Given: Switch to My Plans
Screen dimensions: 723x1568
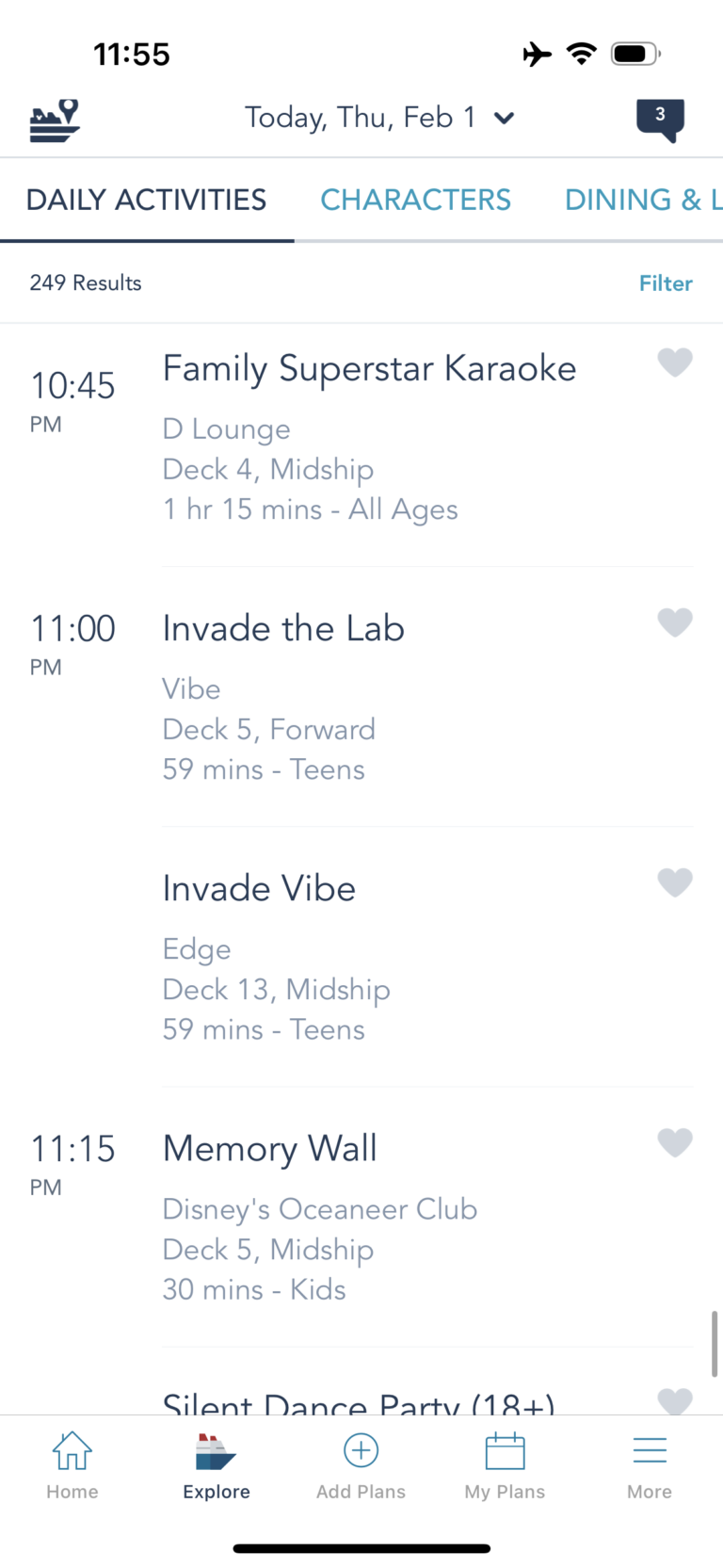Looking at the screenshot, I should click(x=505, y=1464).
